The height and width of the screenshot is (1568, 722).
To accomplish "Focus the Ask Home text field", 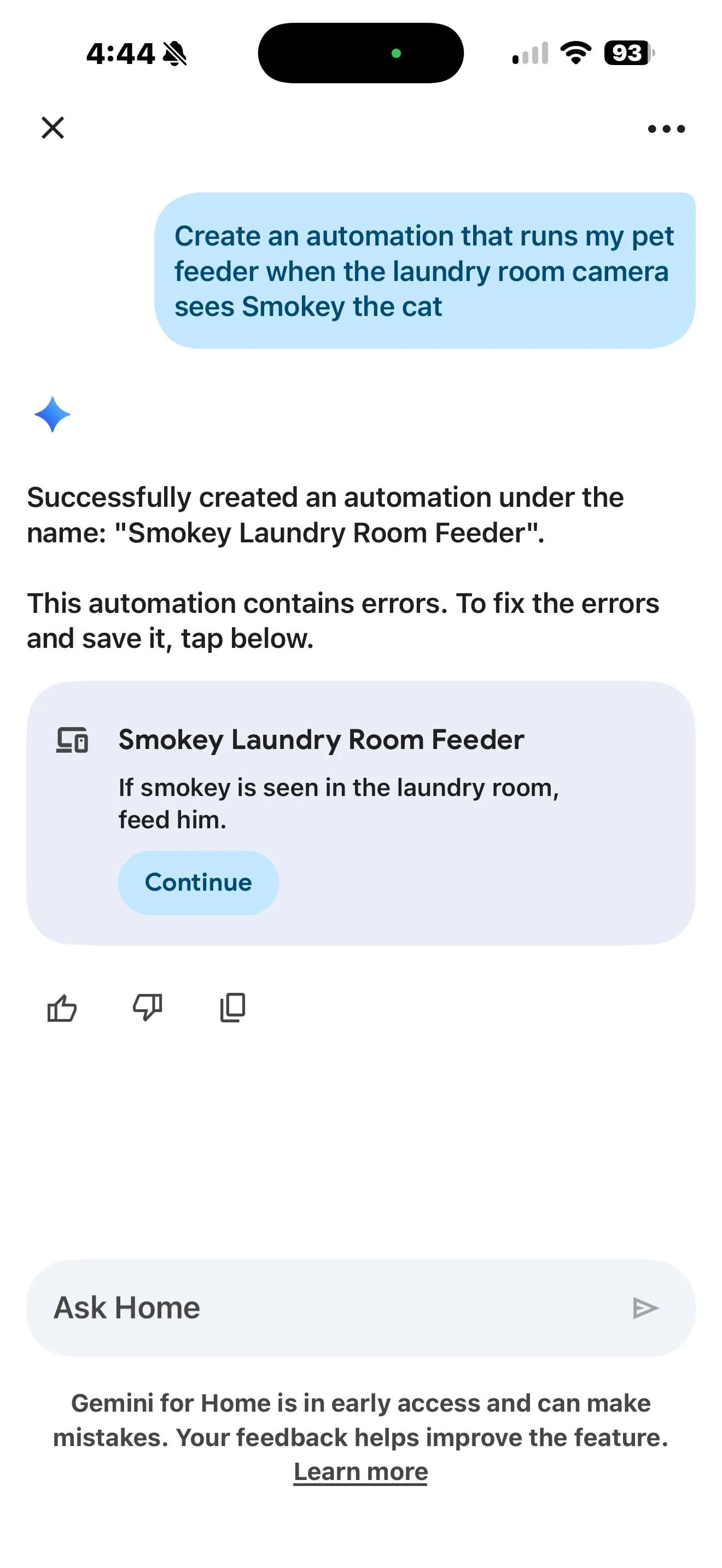I will click(x=329, y=1307).
